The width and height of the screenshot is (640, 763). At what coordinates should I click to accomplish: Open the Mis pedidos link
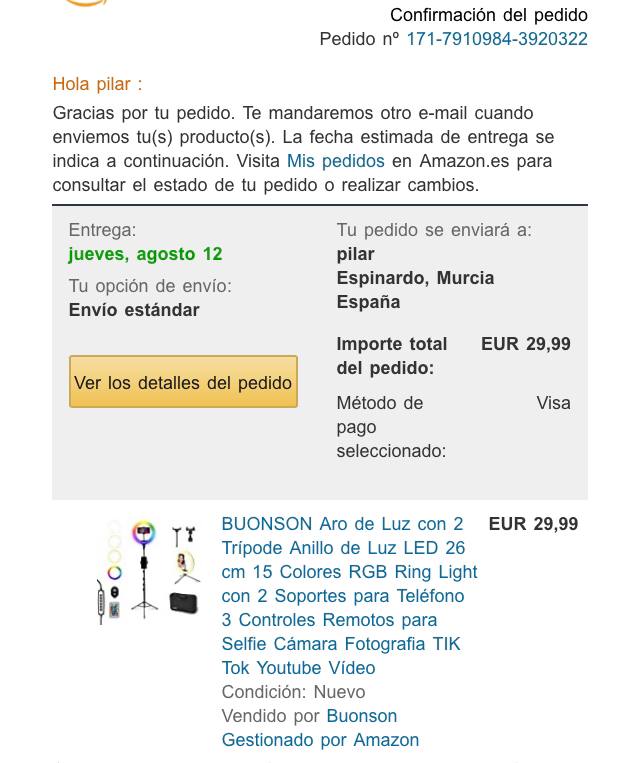[x=336, y=161]
